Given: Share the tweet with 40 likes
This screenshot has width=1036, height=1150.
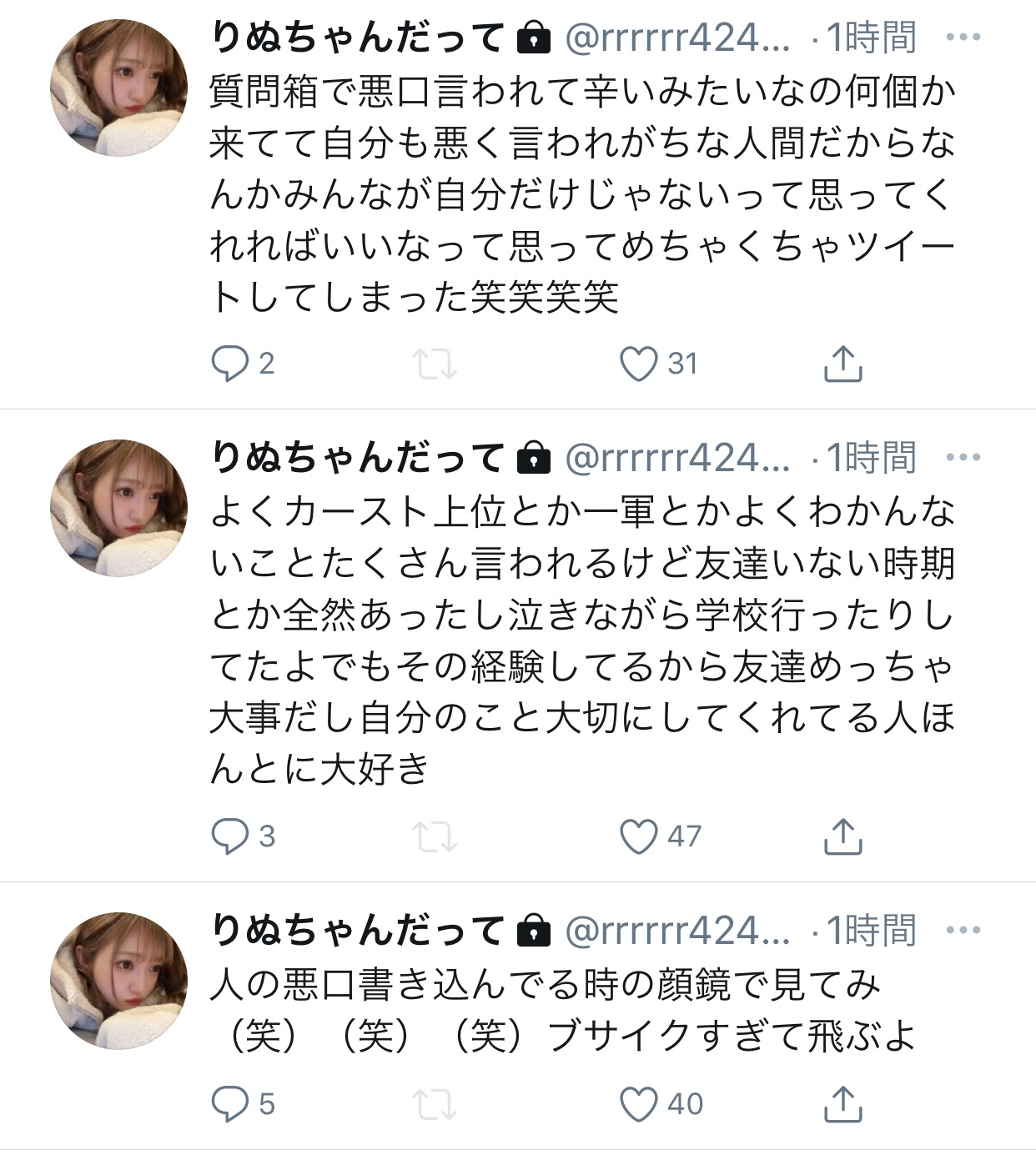Looking at the screenshot, I should point(842,1104).
